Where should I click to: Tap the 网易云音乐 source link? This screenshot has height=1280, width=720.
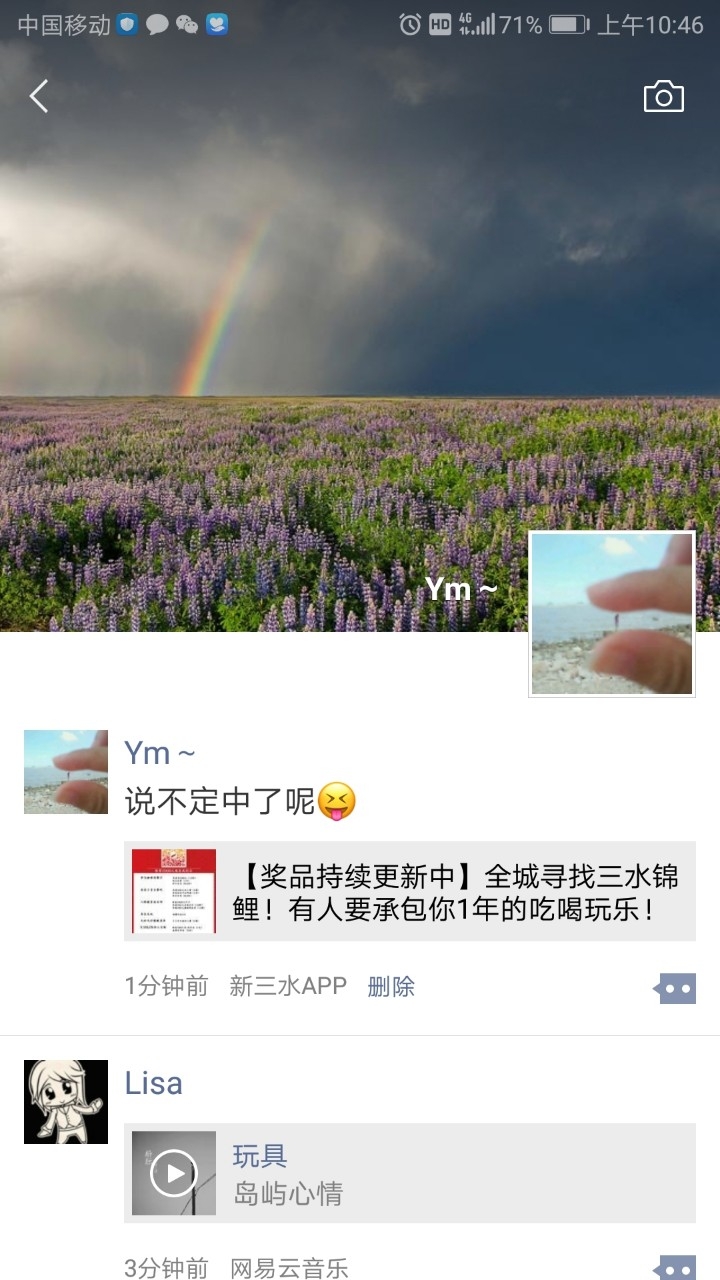click(x=289, y=1268)
